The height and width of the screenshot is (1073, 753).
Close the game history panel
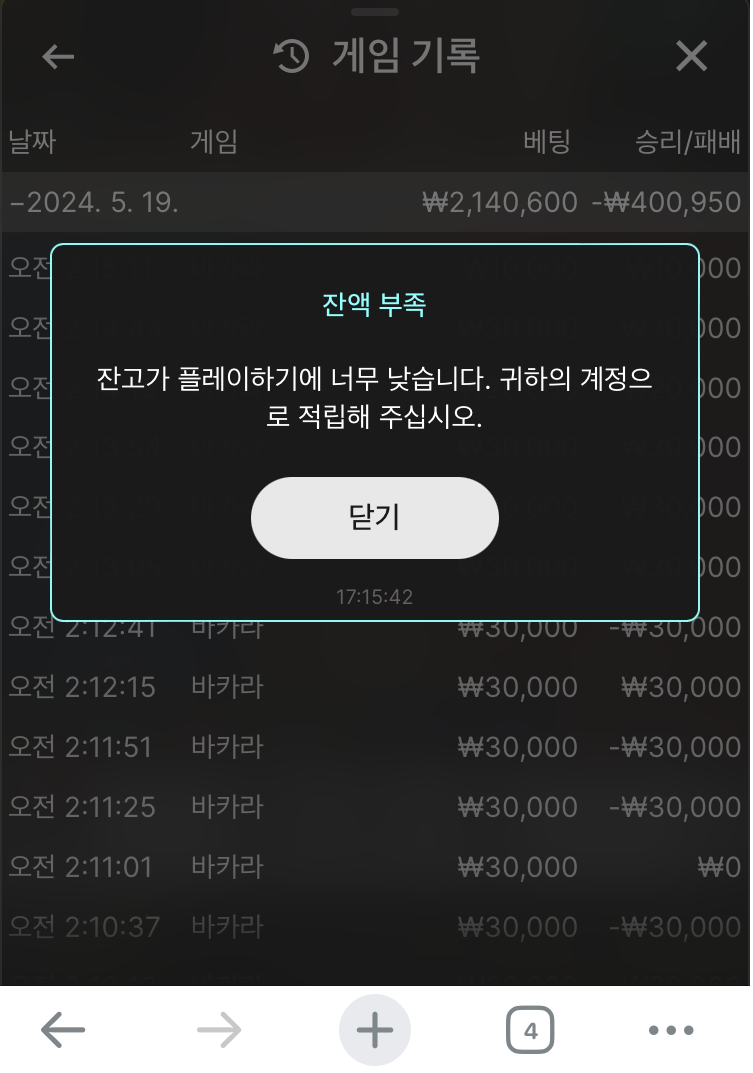coord(691,57)
